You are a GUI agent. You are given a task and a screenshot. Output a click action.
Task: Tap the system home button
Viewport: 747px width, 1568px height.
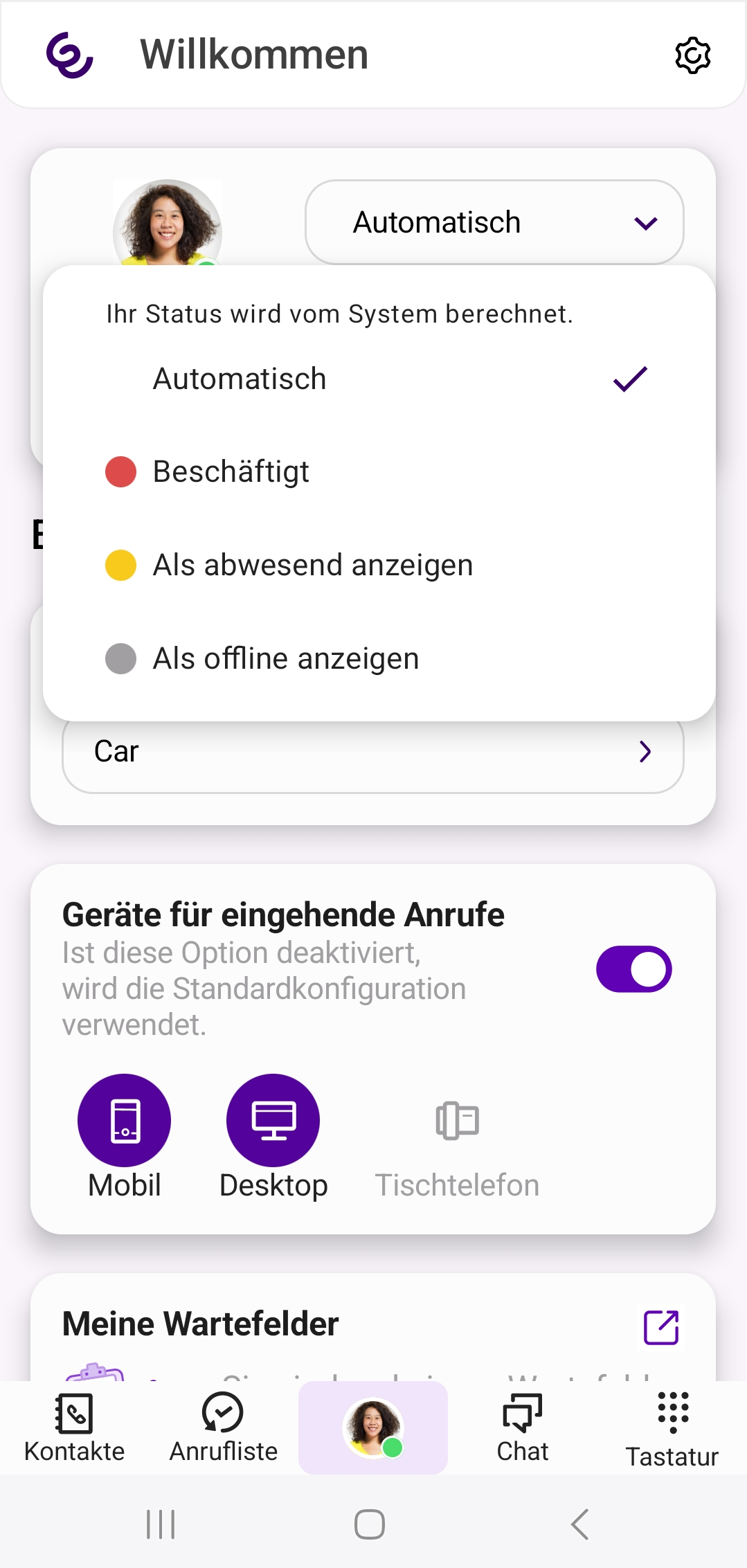[370, 1524]
